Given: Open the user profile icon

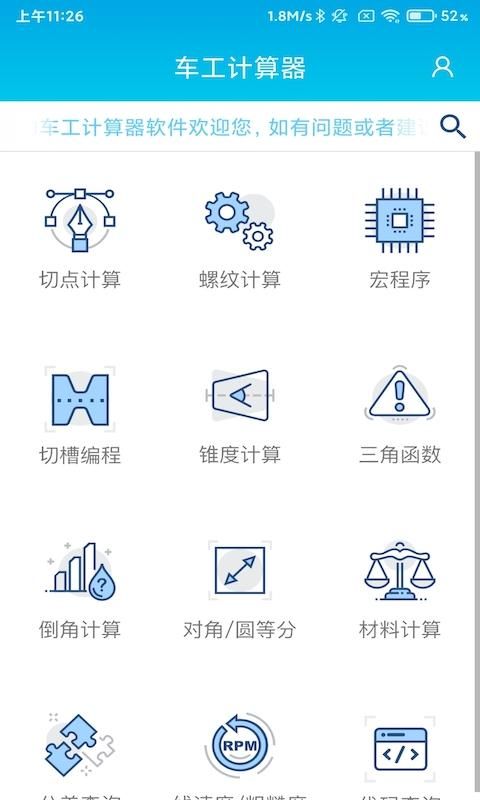Looking at the screenshot, I should point(442,67).
